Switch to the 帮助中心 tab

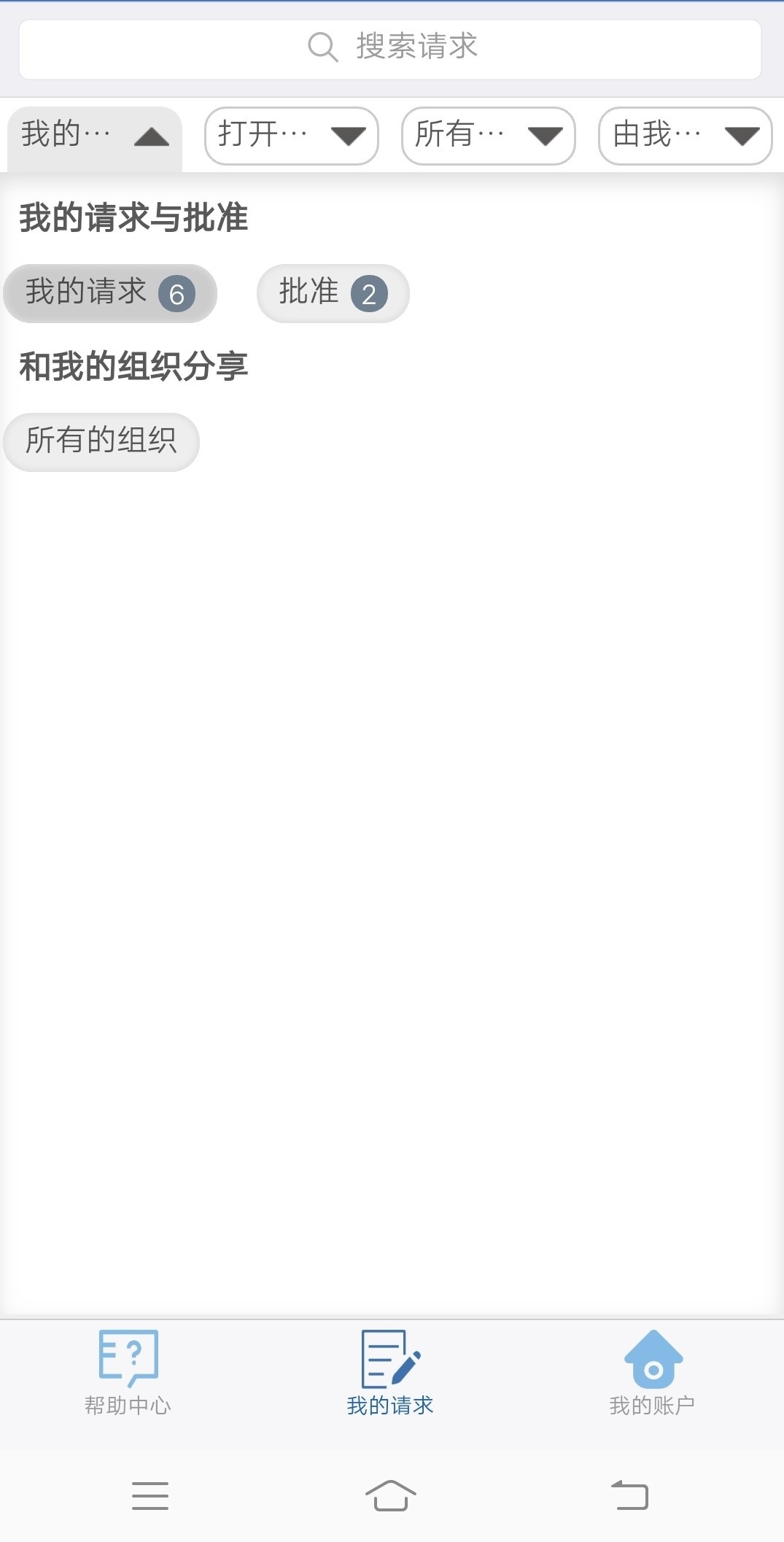click(128, 1372)
